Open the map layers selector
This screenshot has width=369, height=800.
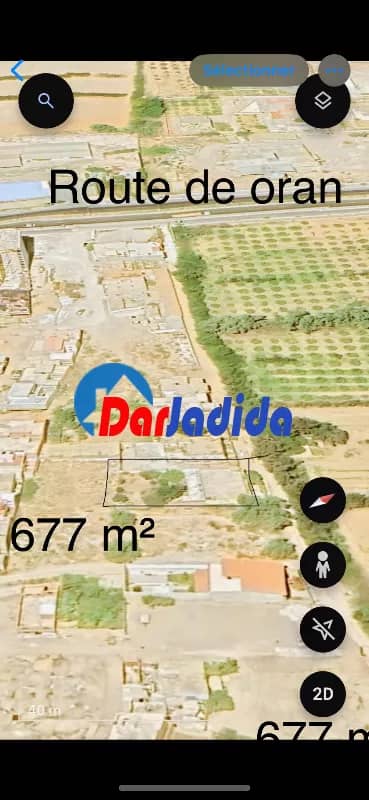(323, 101)
